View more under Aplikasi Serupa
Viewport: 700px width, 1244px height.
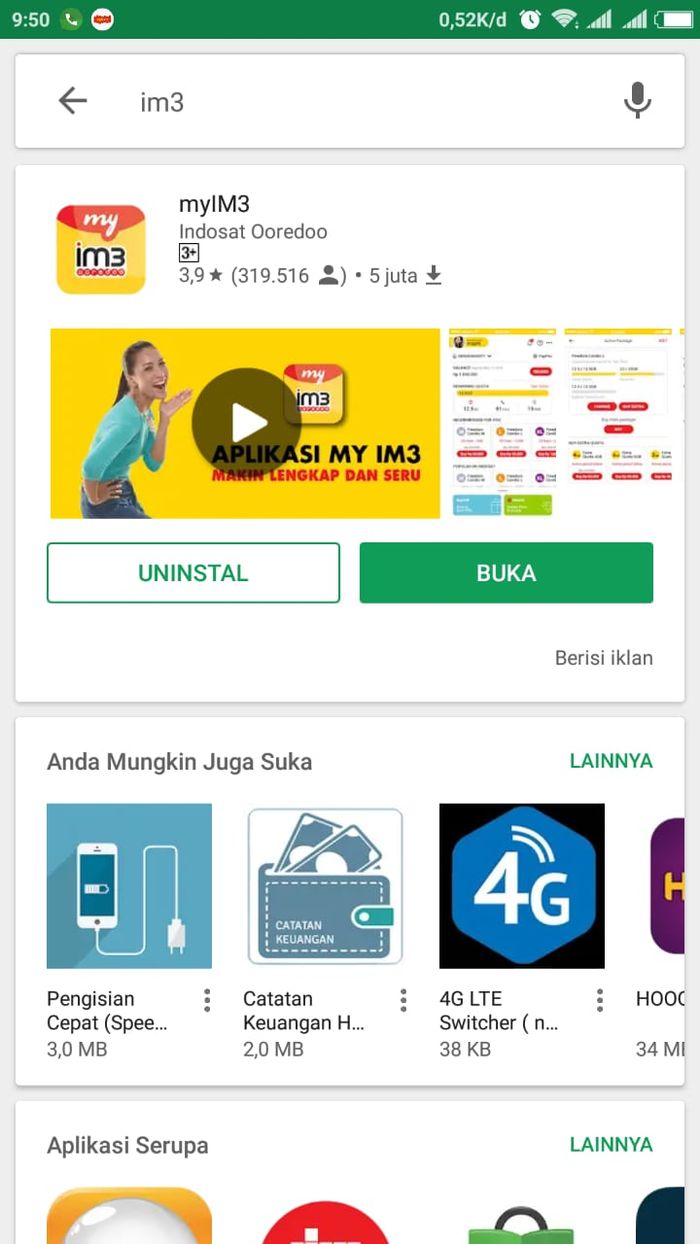pos(611,1145)
